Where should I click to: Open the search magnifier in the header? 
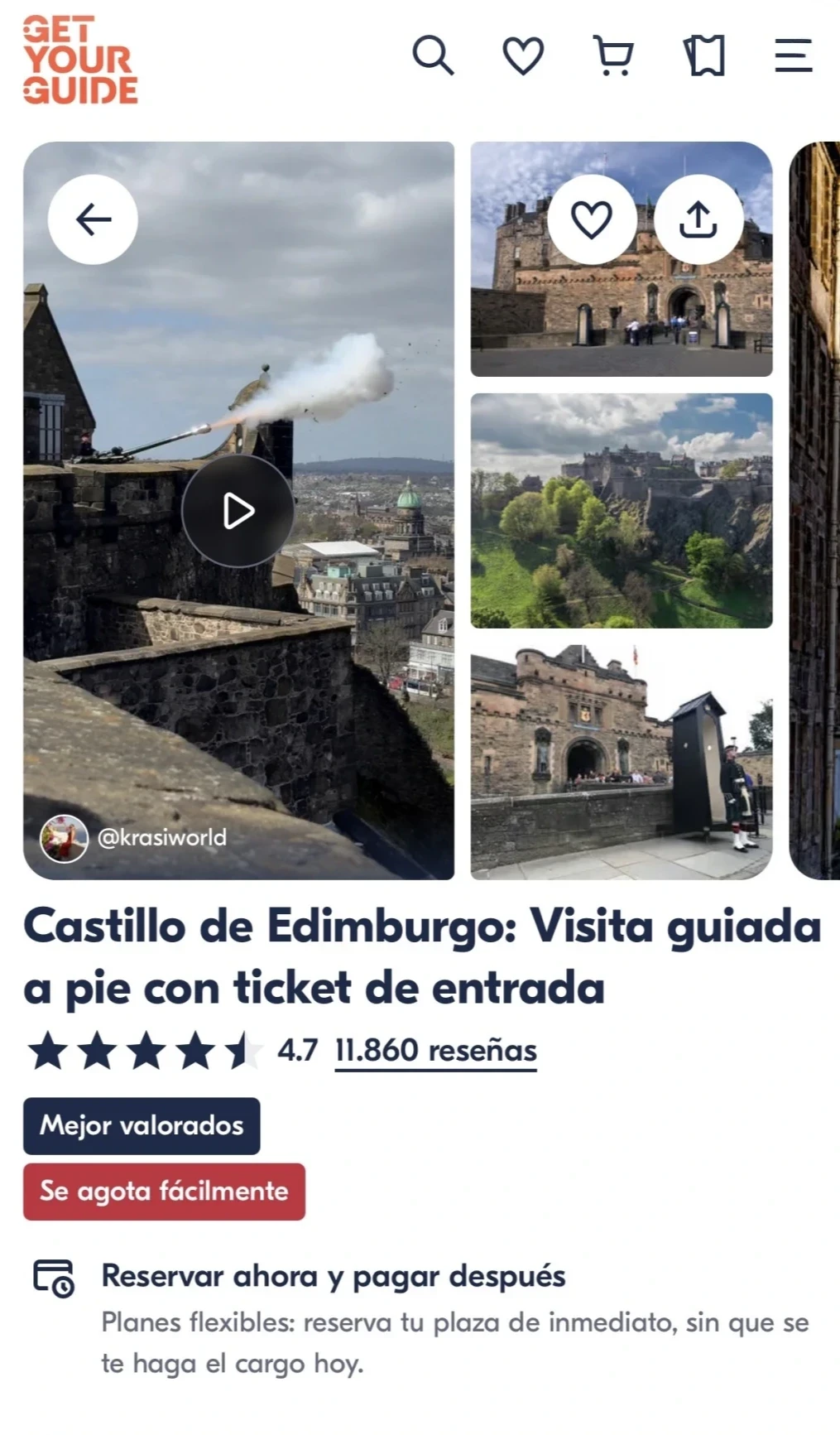433,56
